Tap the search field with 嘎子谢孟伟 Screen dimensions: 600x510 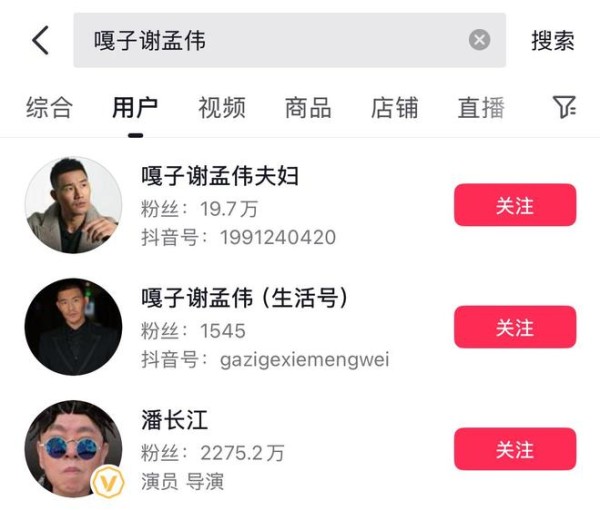(x=270, y=41)
